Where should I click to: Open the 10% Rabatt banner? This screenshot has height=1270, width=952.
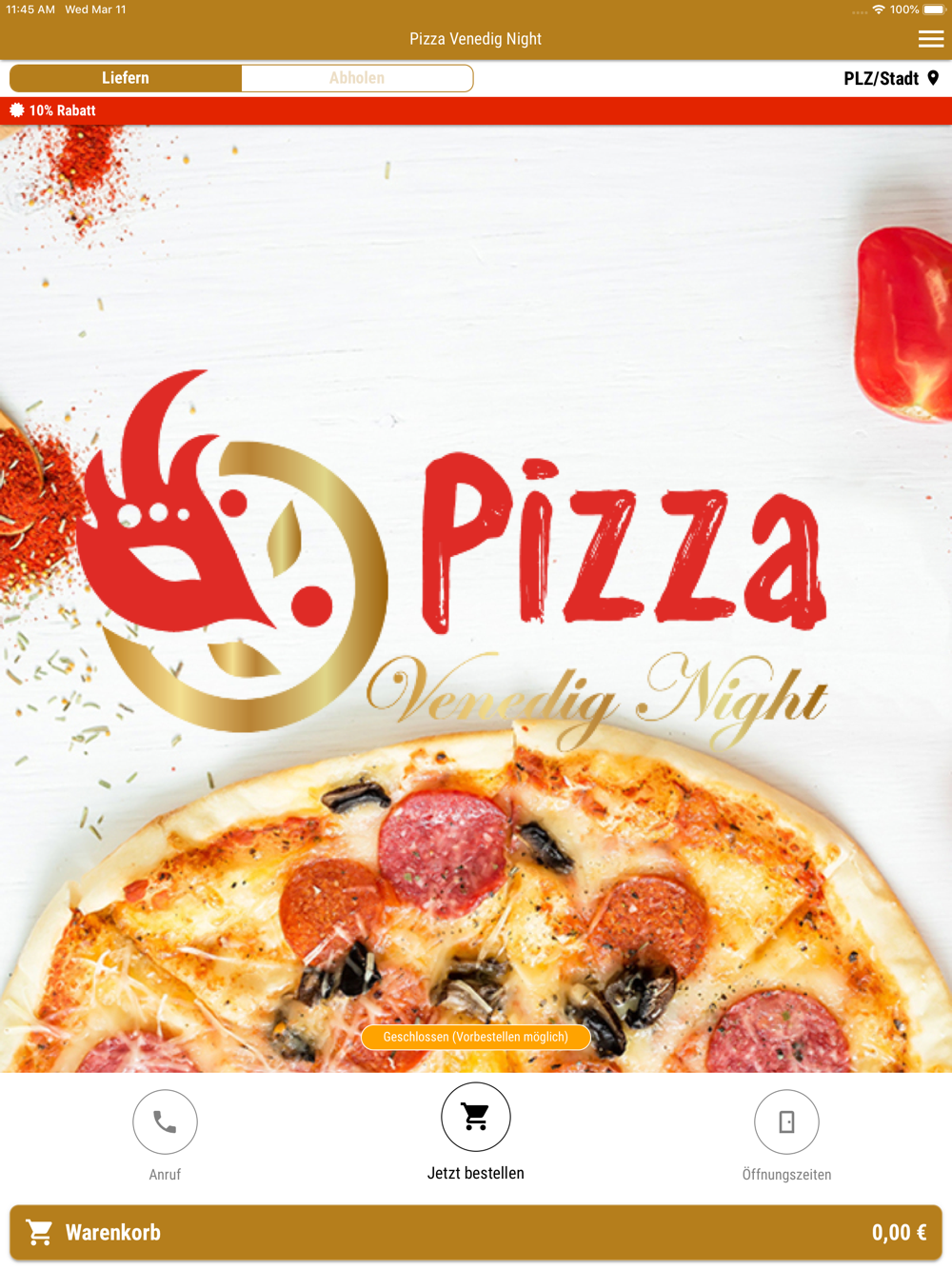tap(476, 110)
